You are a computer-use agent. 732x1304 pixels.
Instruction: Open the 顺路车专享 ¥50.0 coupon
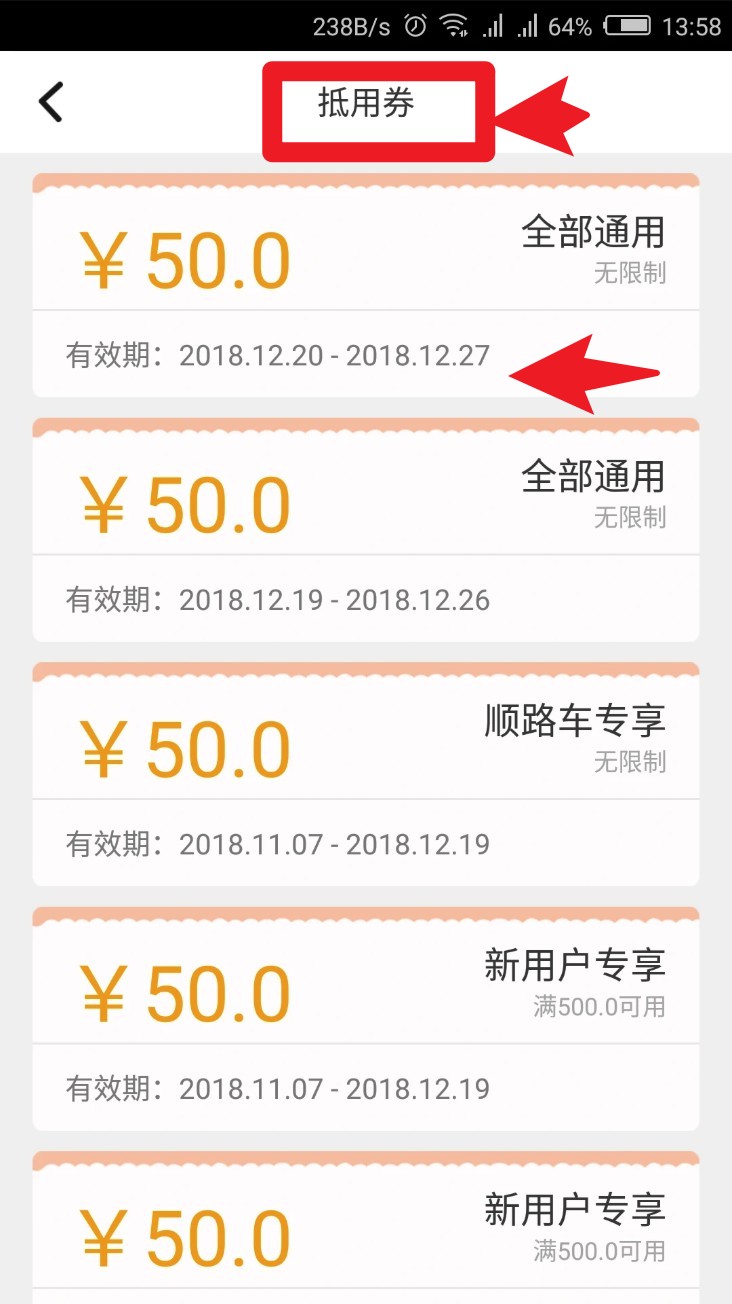coord(365,774)
